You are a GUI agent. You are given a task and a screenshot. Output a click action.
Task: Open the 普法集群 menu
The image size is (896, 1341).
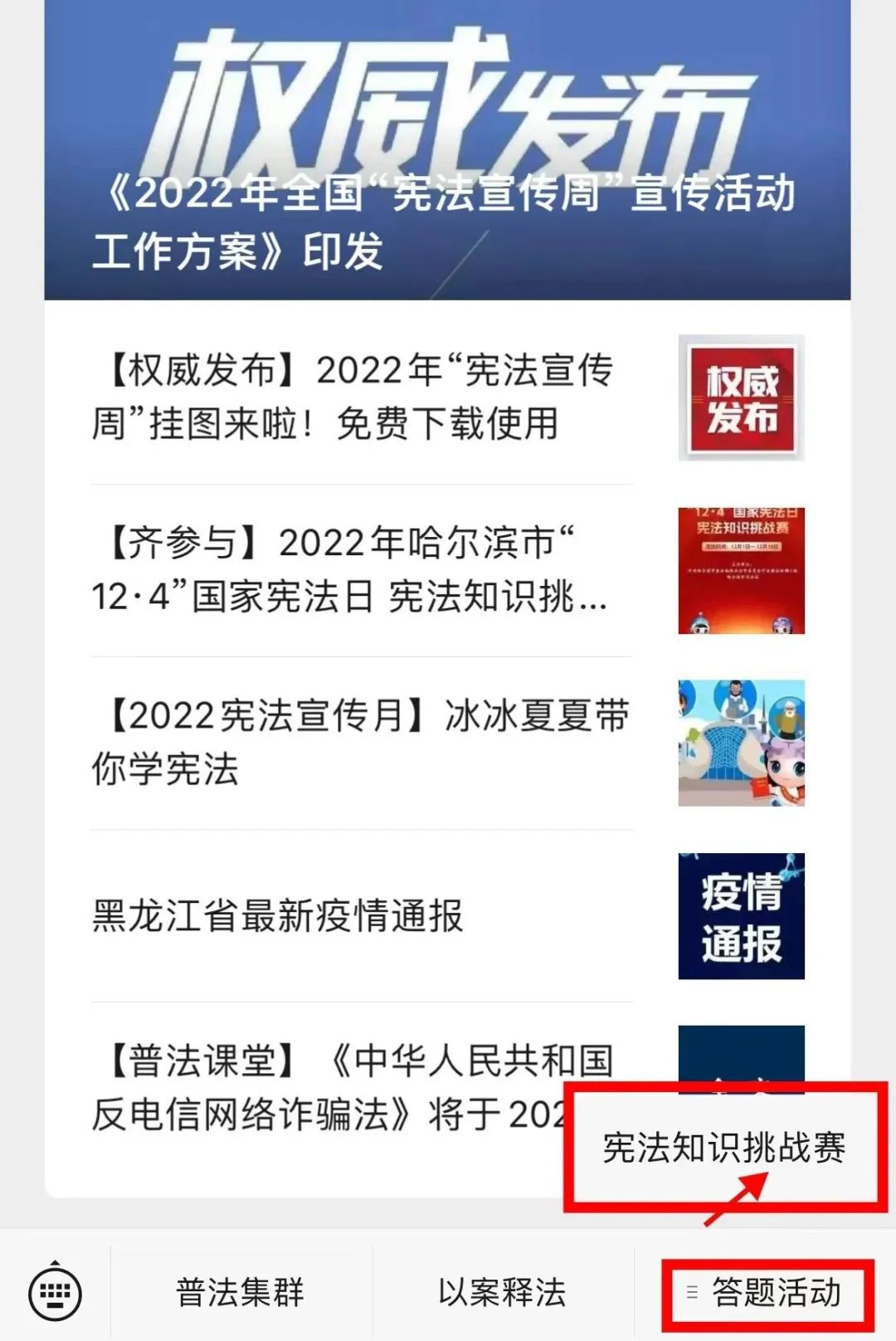(x=241, y=1292)
